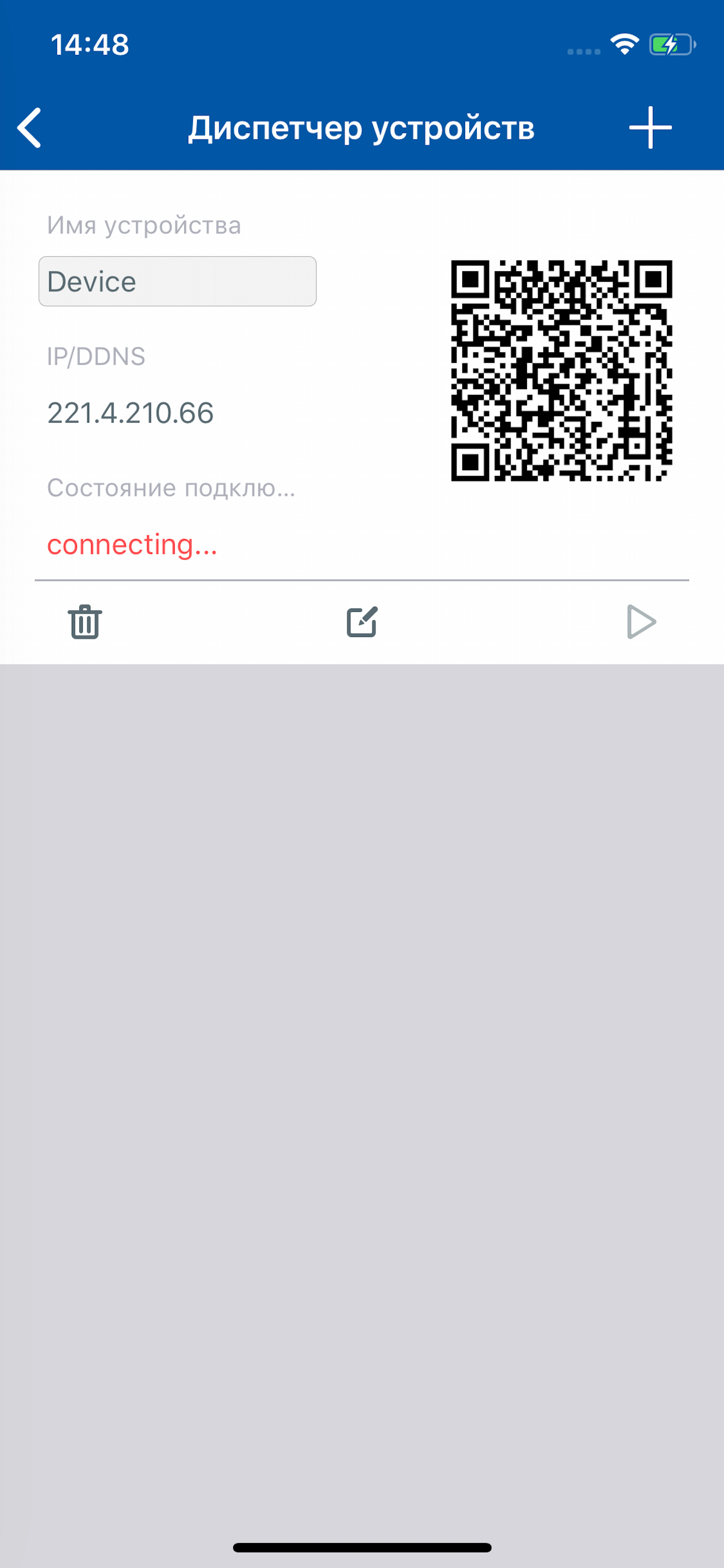Tap the Wi-Fi status bar icon

[624, 43]
